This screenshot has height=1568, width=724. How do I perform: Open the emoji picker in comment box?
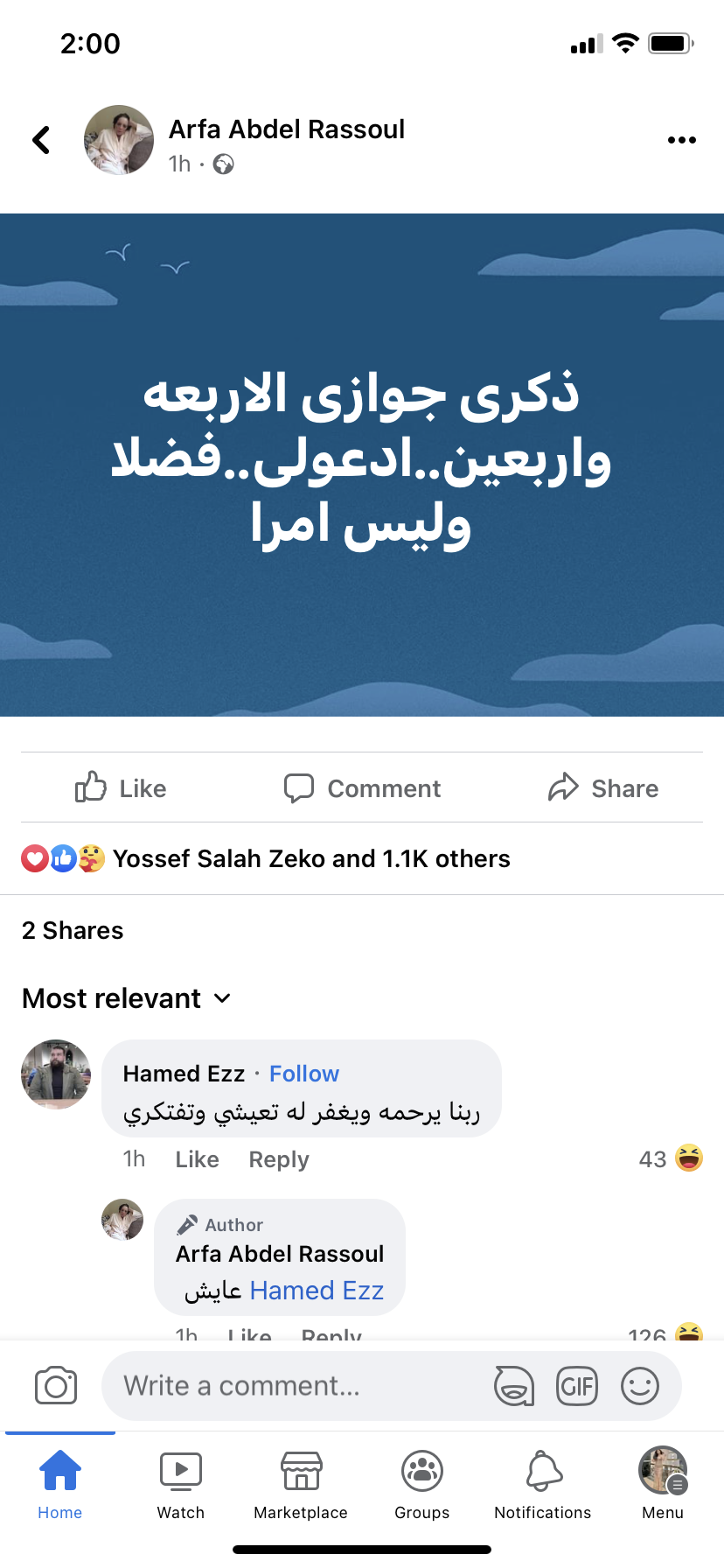point(640,1386)
